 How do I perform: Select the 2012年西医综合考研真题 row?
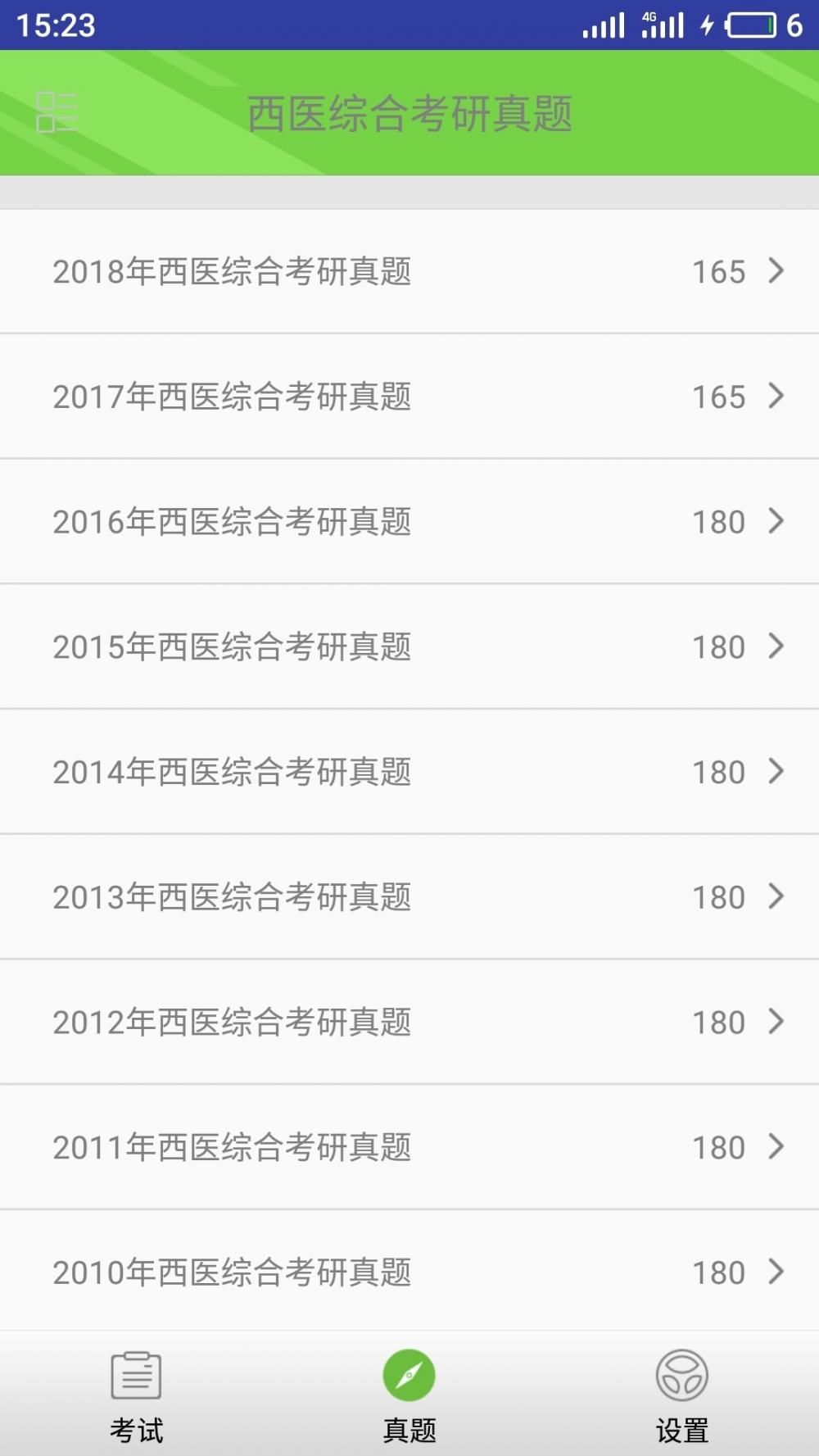pos(409,1022)
